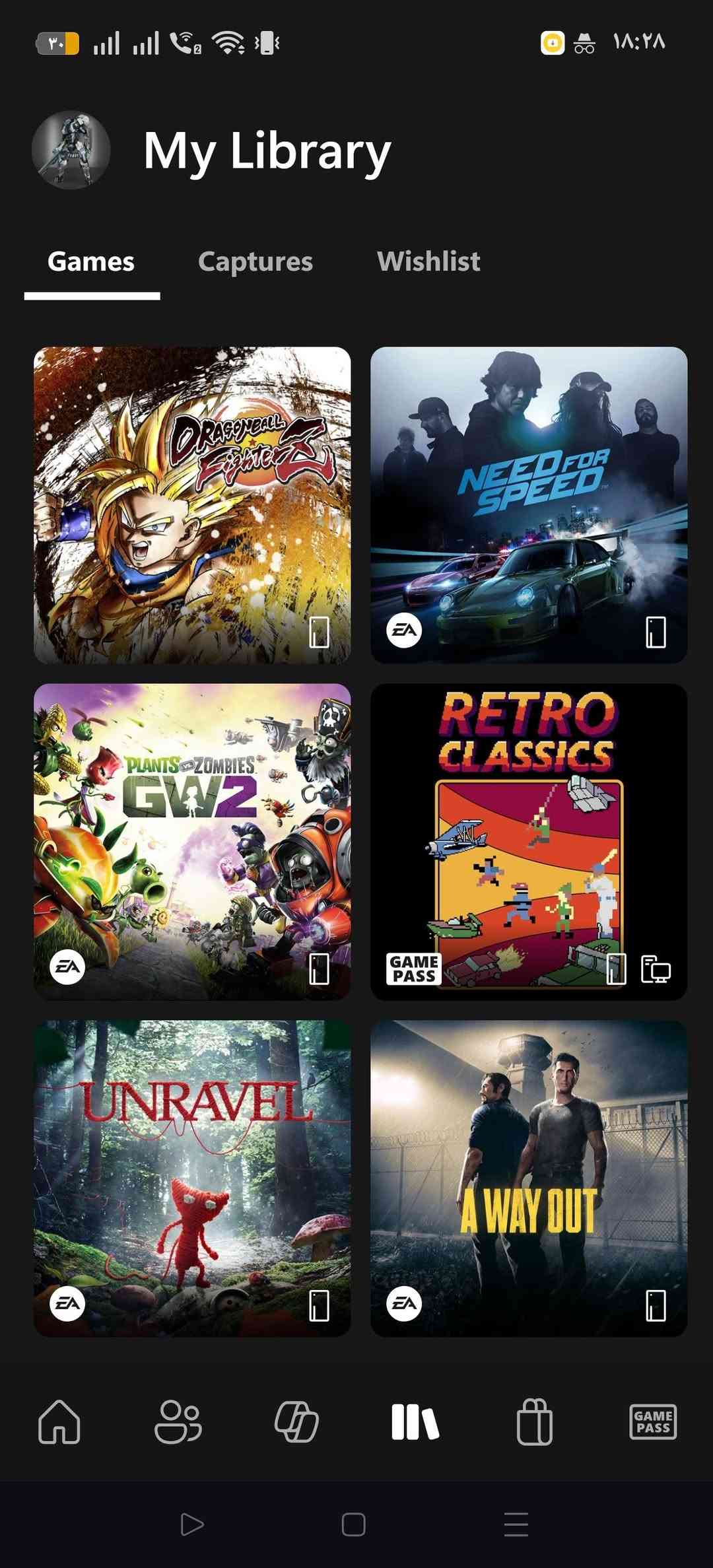The height and width of the screenshot is (1568, 713).
Task: Open the Copilot tab in bottom bar
Action: (296, 1421)
